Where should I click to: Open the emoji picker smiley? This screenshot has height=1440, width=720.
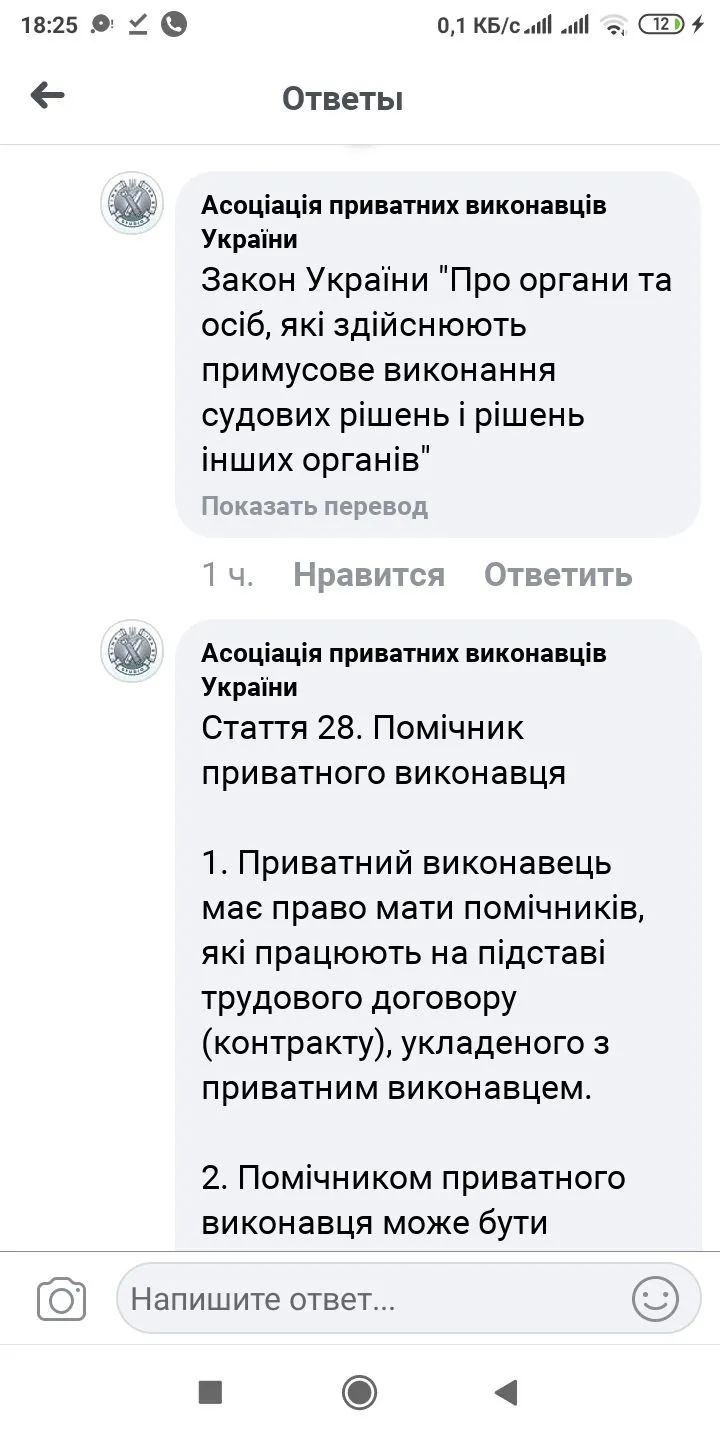655,1299
